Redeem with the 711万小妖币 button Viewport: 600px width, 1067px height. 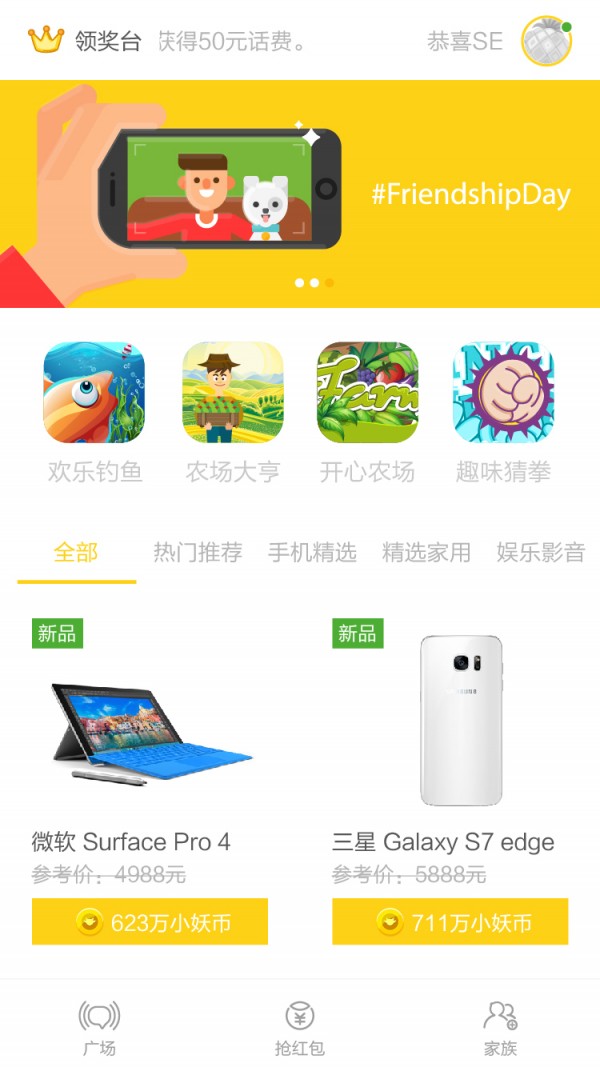tap(450, 922)
